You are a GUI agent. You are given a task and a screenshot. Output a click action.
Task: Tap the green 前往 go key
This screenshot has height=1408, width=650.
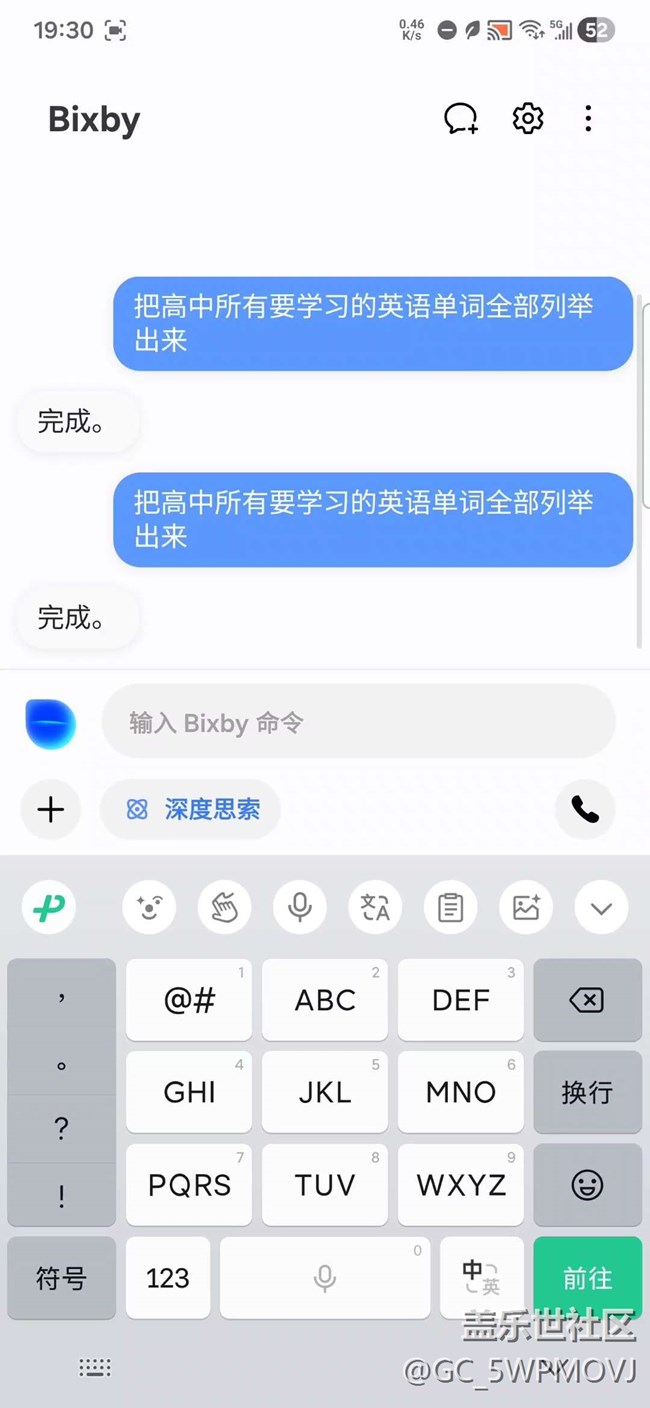point(587,1277)
